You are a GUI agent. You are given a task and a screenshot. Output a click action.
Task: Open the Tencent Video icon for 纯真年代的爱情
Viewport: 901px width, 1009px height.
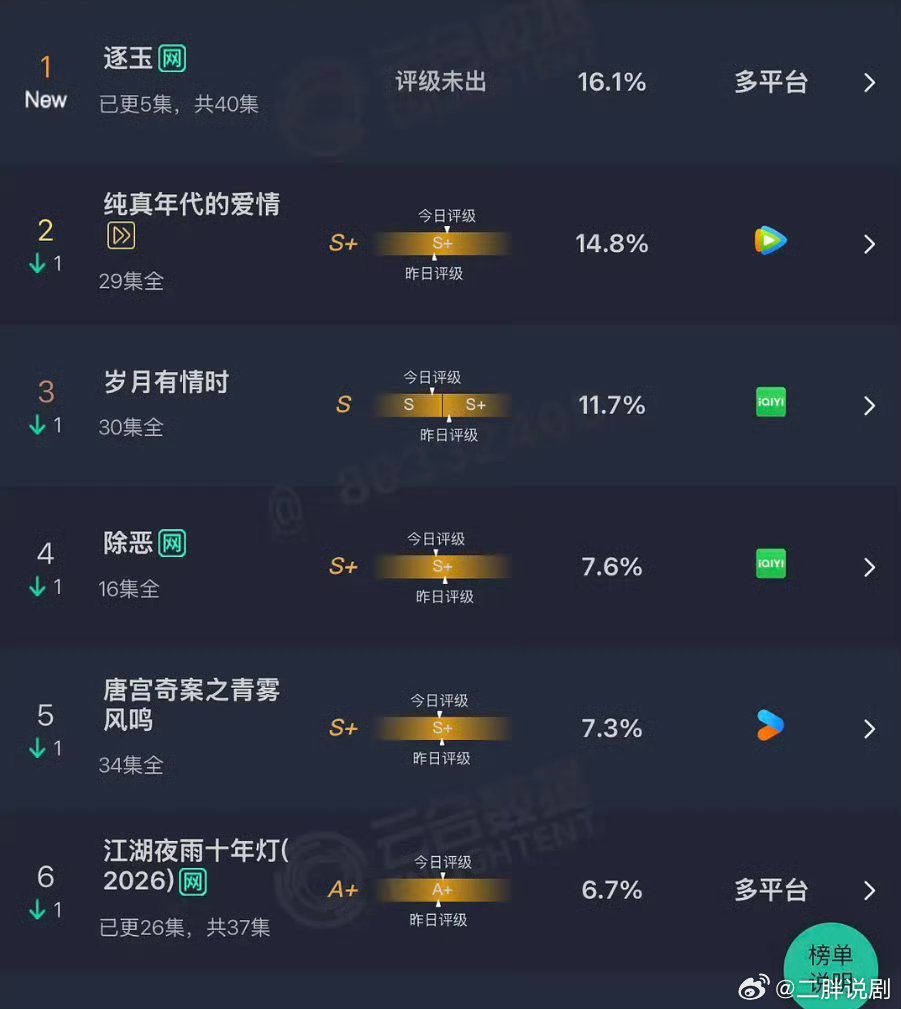click(769, 243)
